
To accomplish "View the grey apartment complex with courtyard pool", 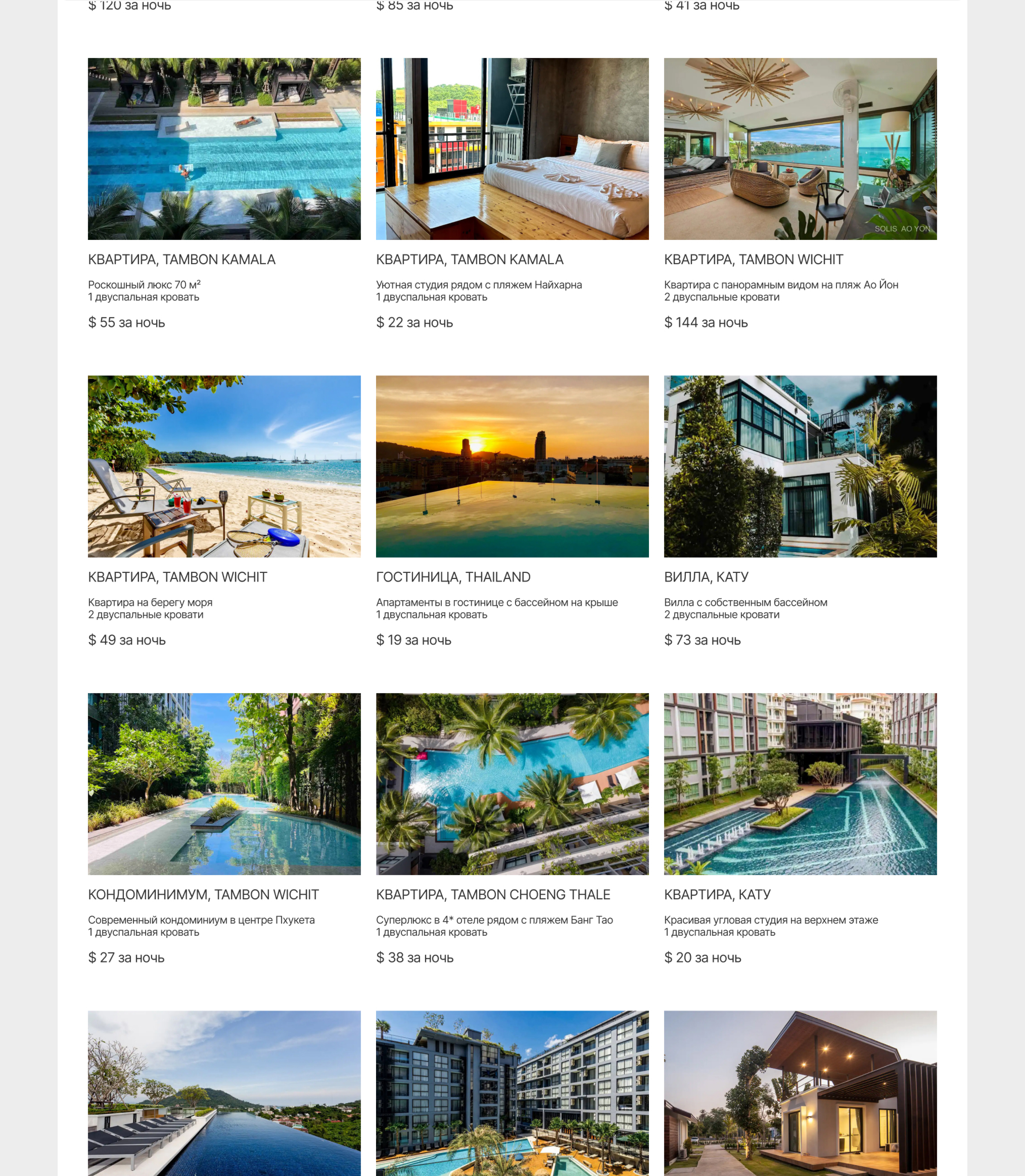I will tap(512, 1092).
